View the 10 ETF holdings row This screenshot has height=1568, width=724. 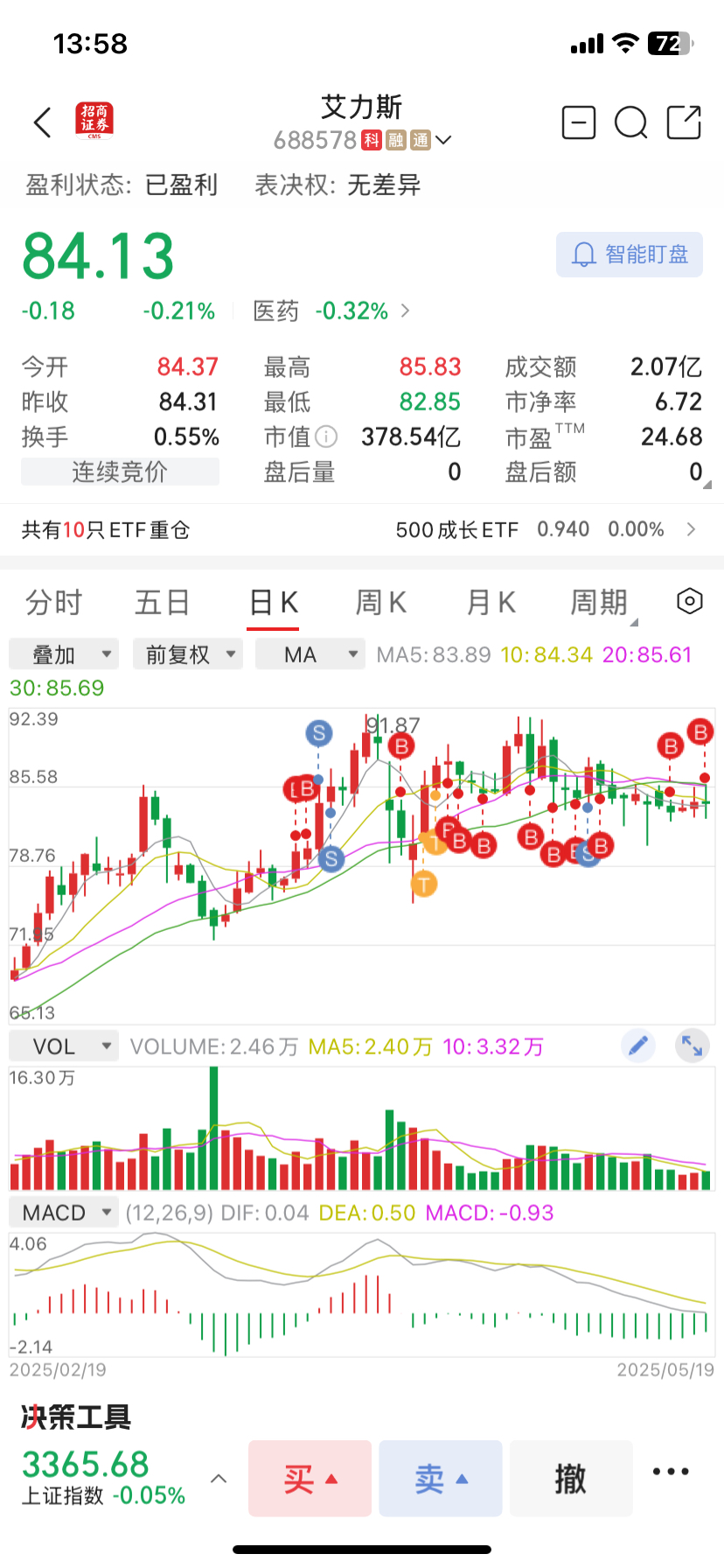(362, 529)
